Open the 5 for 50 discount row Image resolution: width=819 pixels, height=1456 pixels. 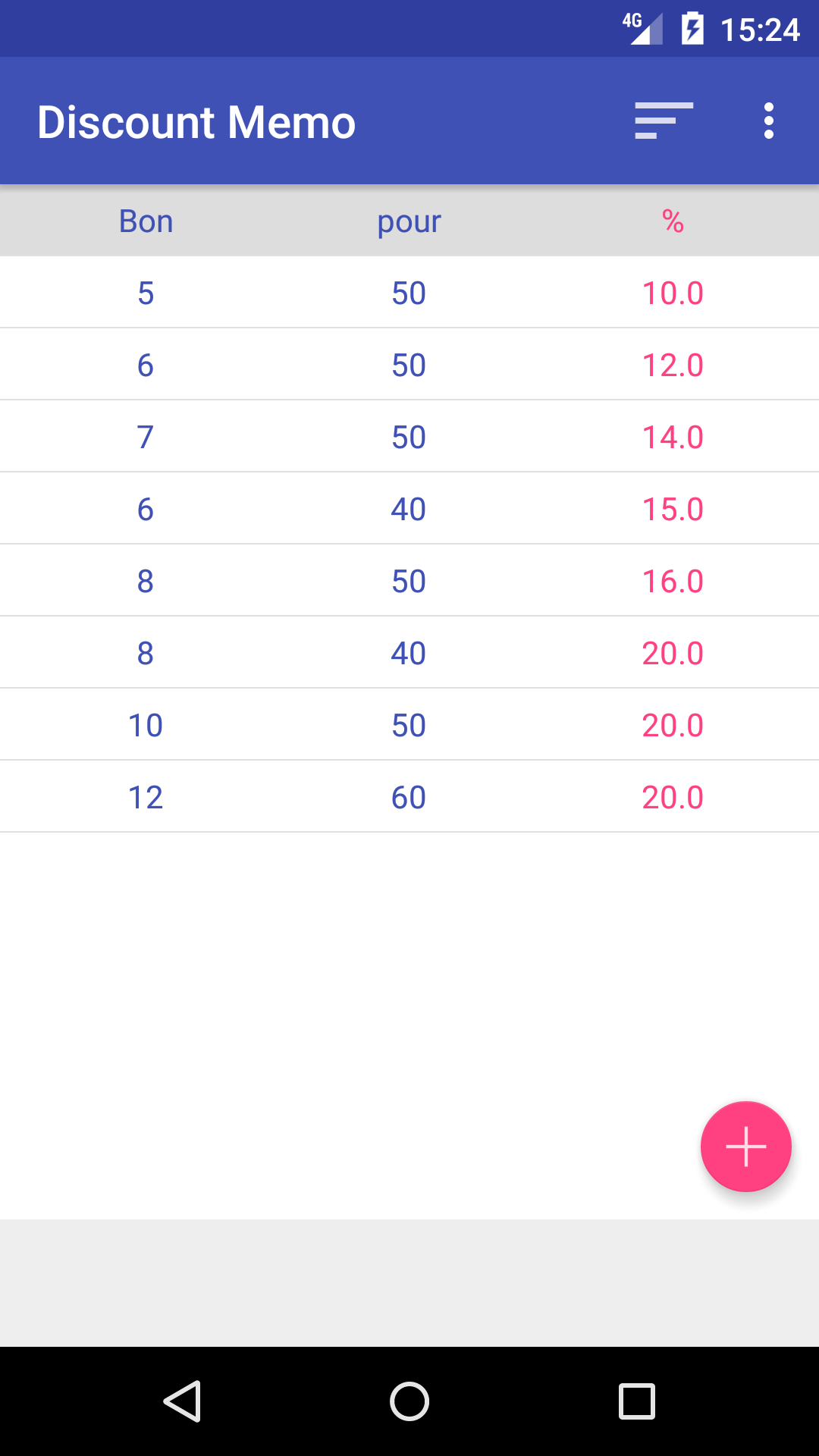pos(409,293)
